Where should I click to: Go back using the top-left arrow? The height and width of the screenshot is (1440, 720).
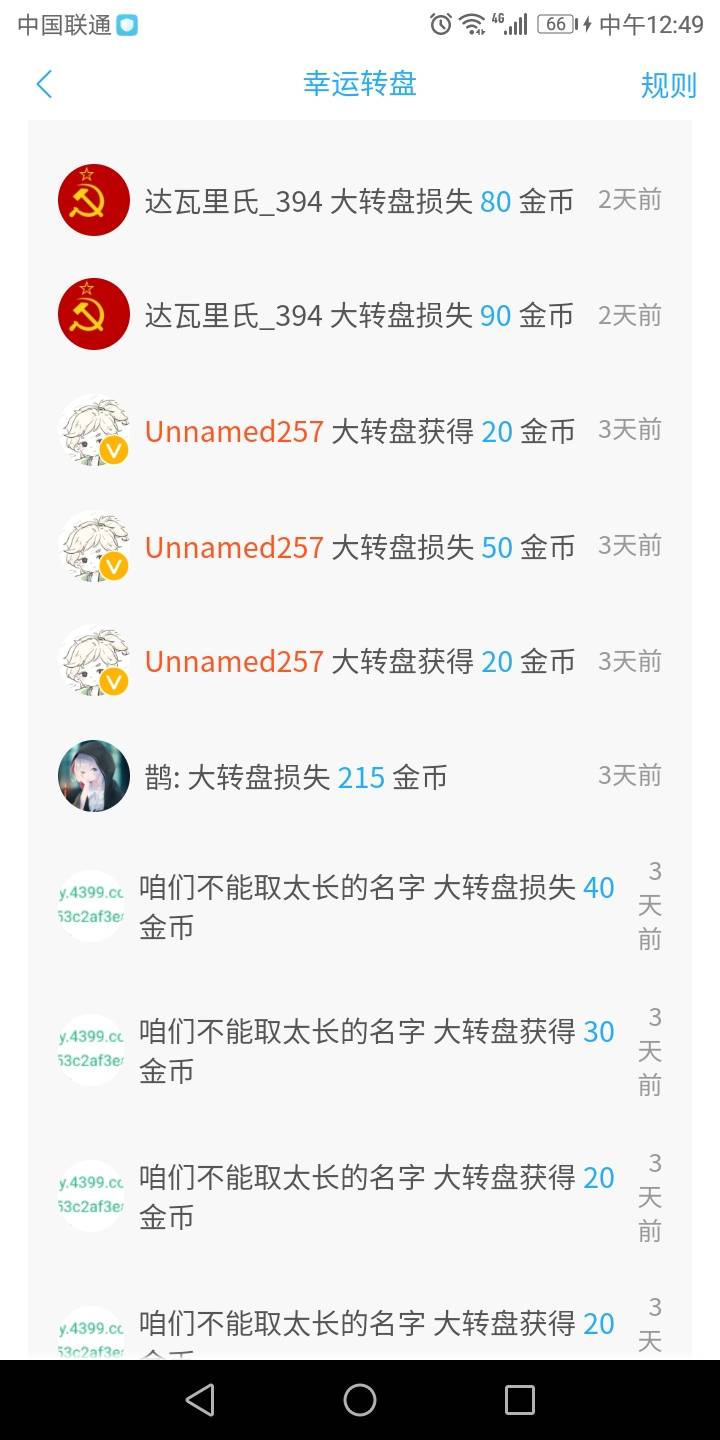pyautogui.click(x=44, y=84)
